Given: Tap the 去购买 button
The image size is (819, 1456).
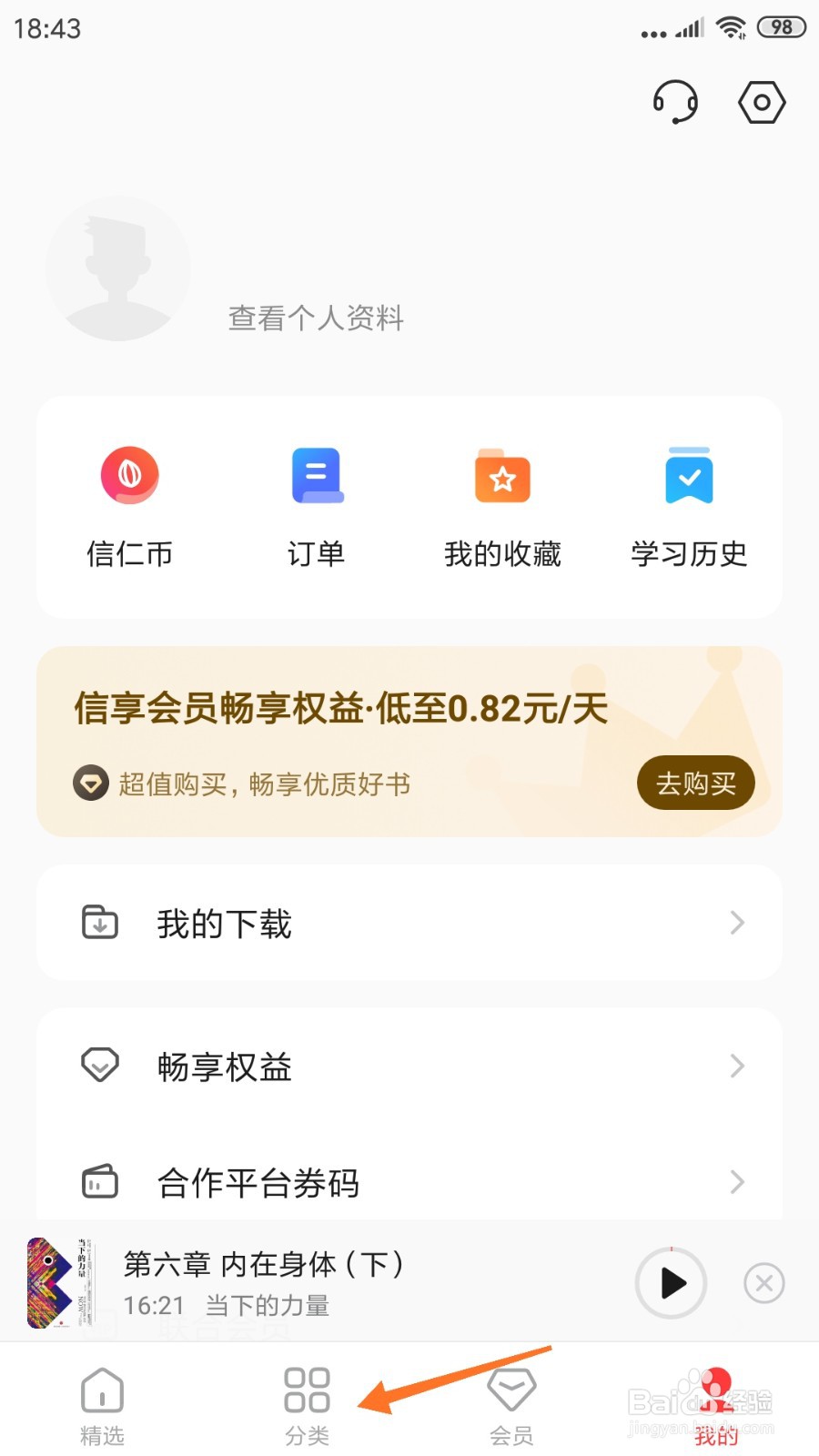Looking at the screenshot, I should point(695,783).
